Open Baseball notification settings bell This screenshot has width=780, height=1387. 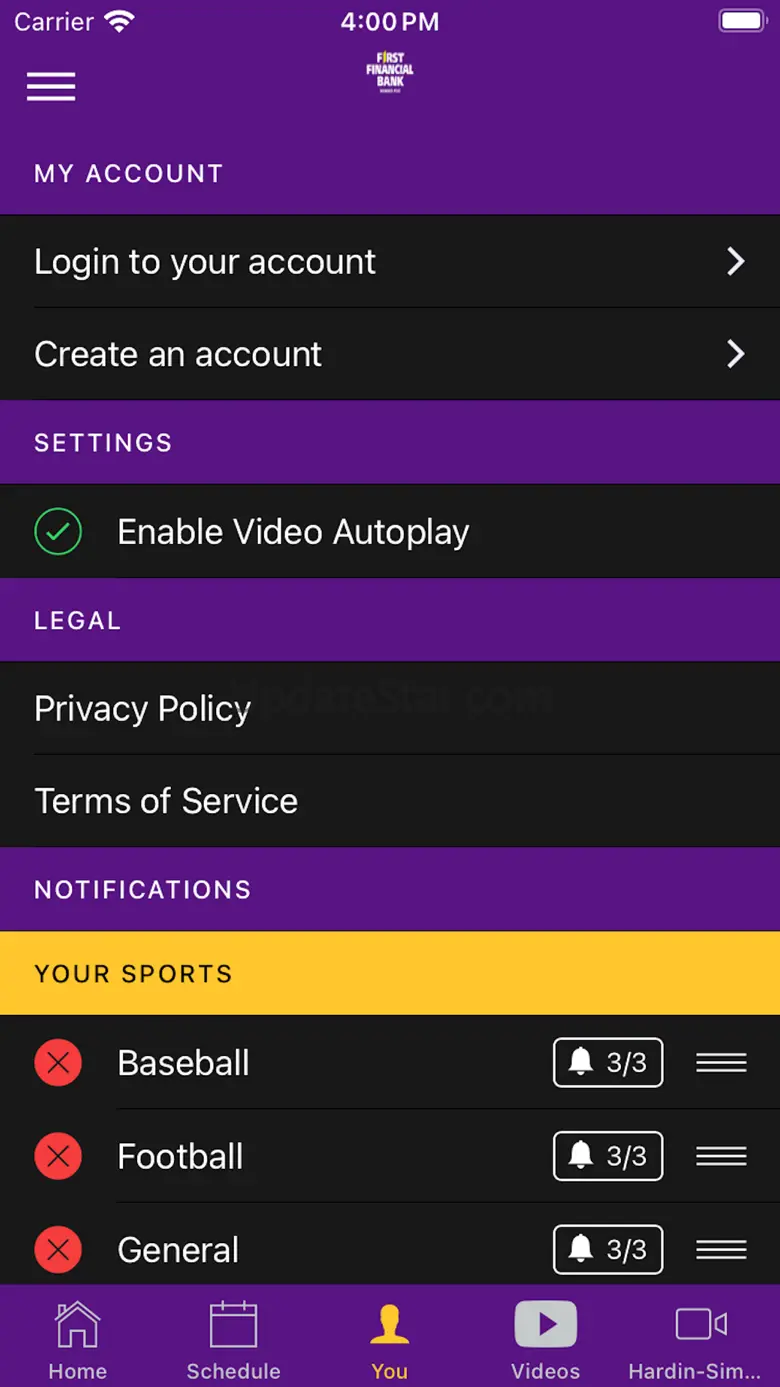608,1063
